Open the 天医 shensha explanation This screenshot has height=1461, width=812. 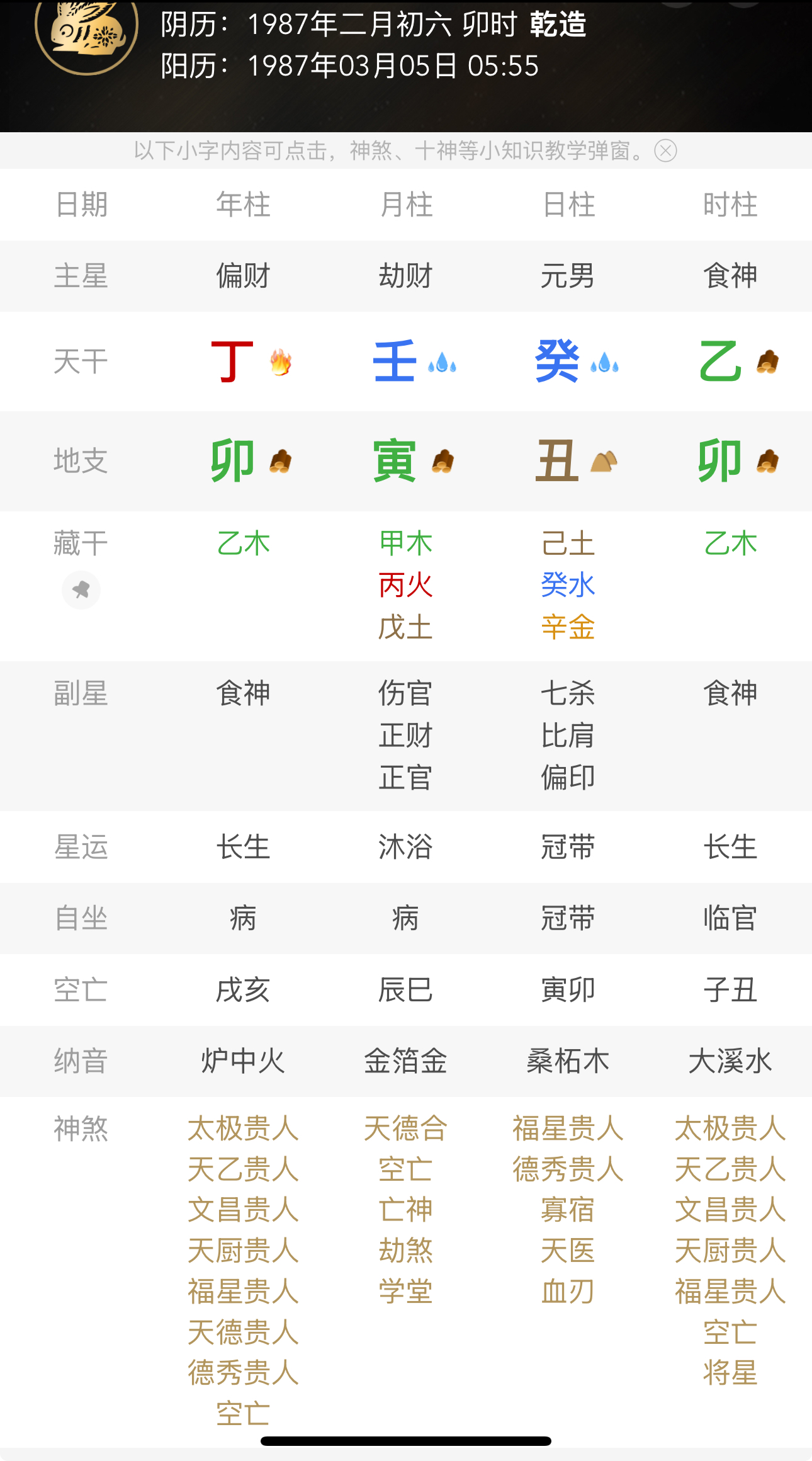click(x=568, y=1251)
